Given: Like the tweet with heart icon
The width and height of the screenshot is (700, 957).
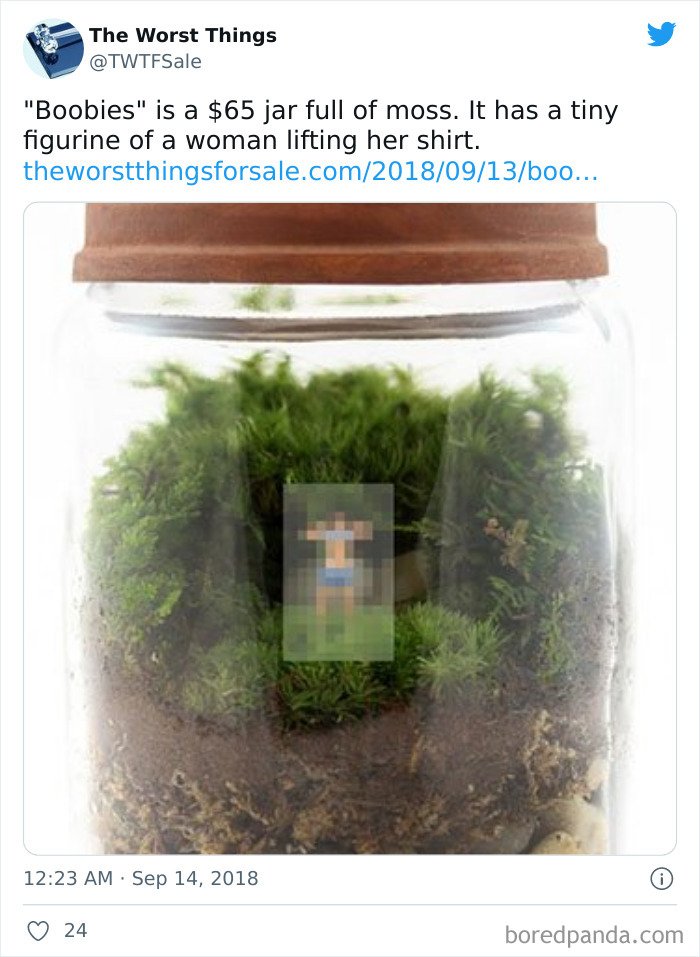Looking at the screenshot, I should click(x=38, y=931).
